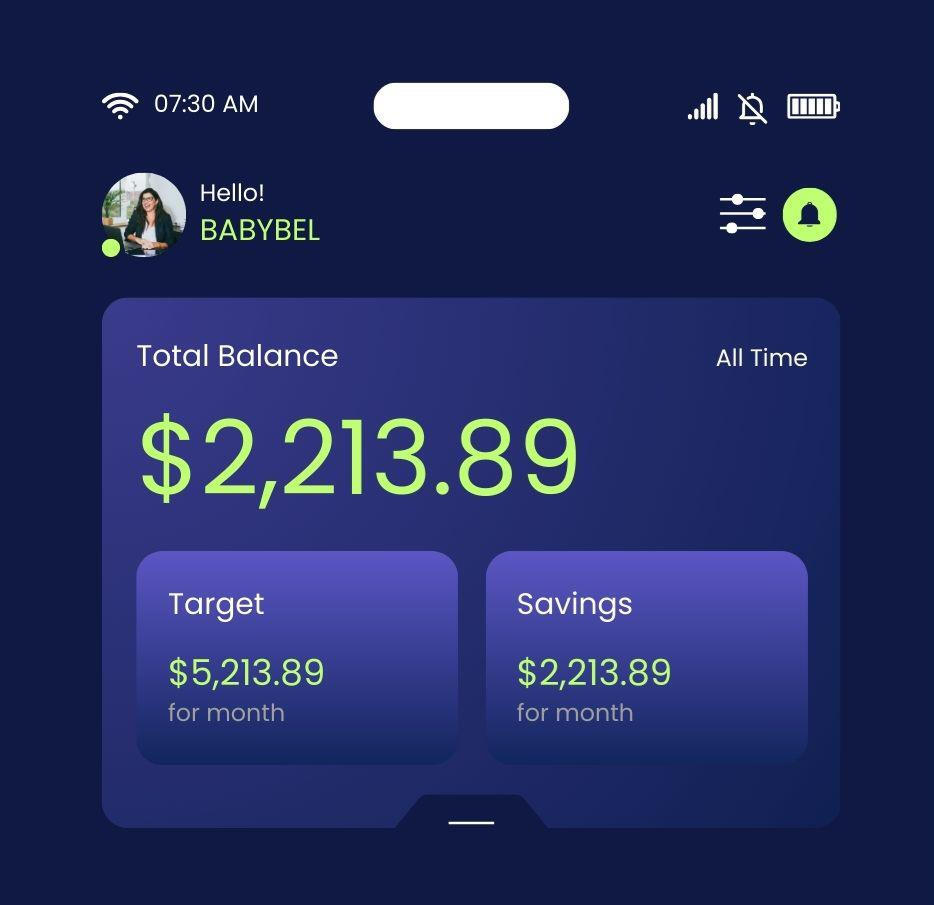Open the filter sliders settings
Viewport: 934px width, 905px height.
(742, 215)
